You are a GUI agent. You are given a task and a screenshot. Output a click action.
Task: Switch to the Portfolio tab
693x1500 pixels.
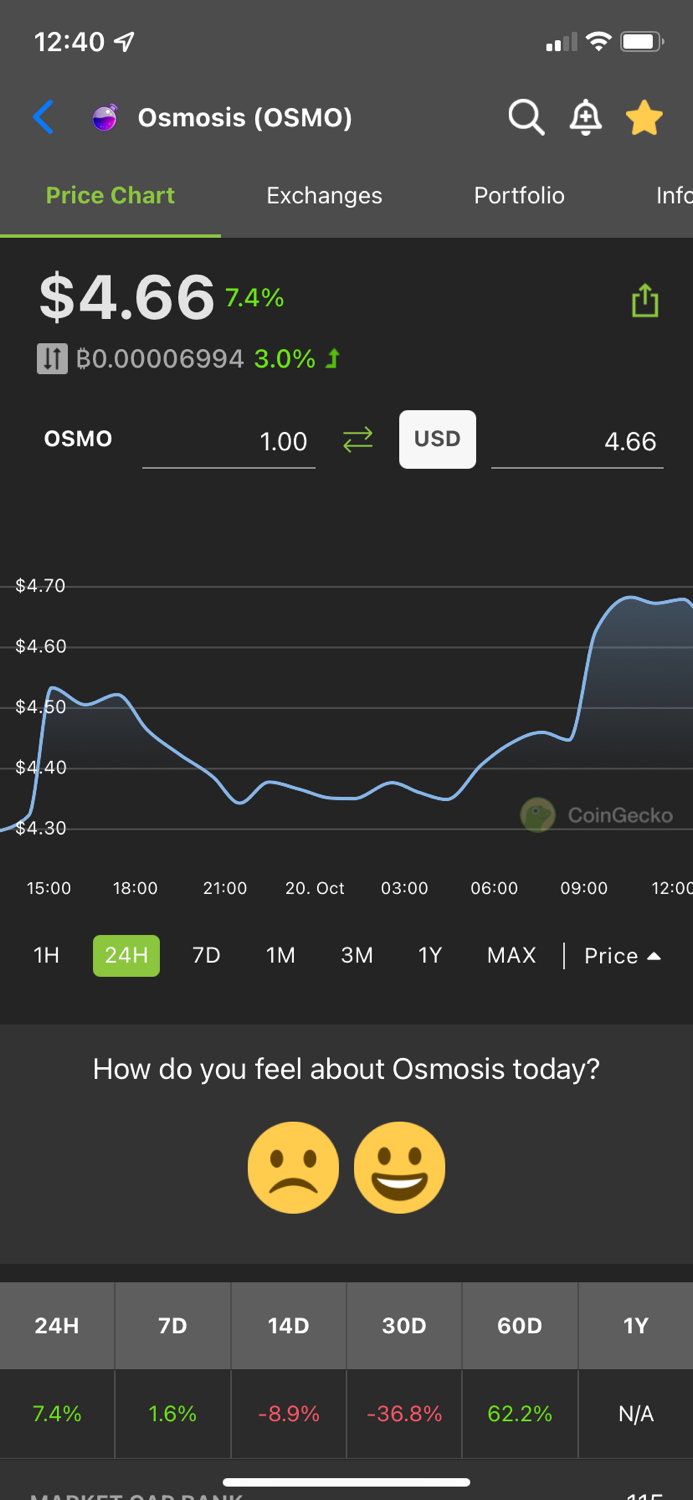click(x=519, y=196)
